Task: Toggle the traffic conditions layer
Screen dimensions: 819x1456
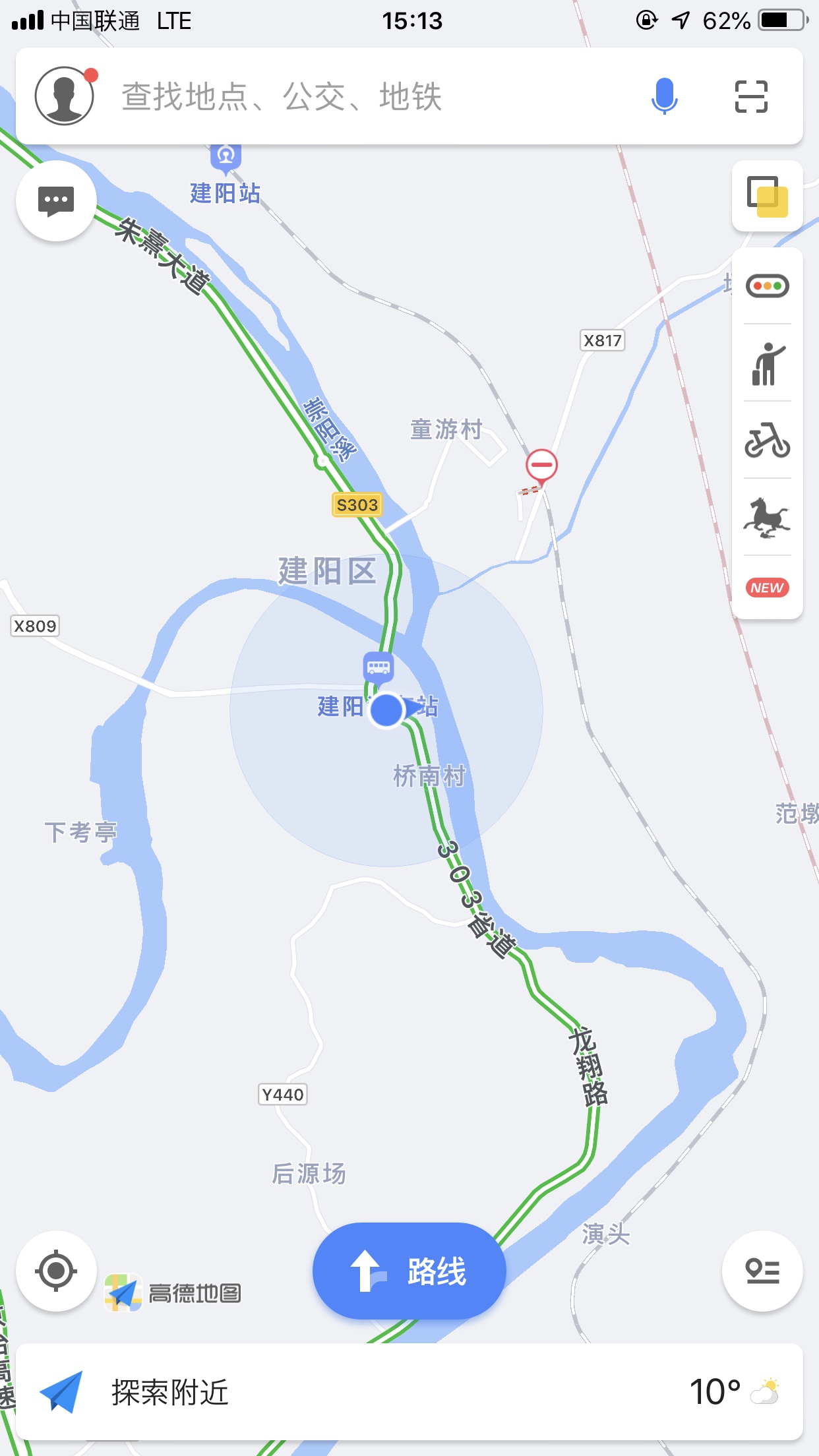Action: coord(767,286)
